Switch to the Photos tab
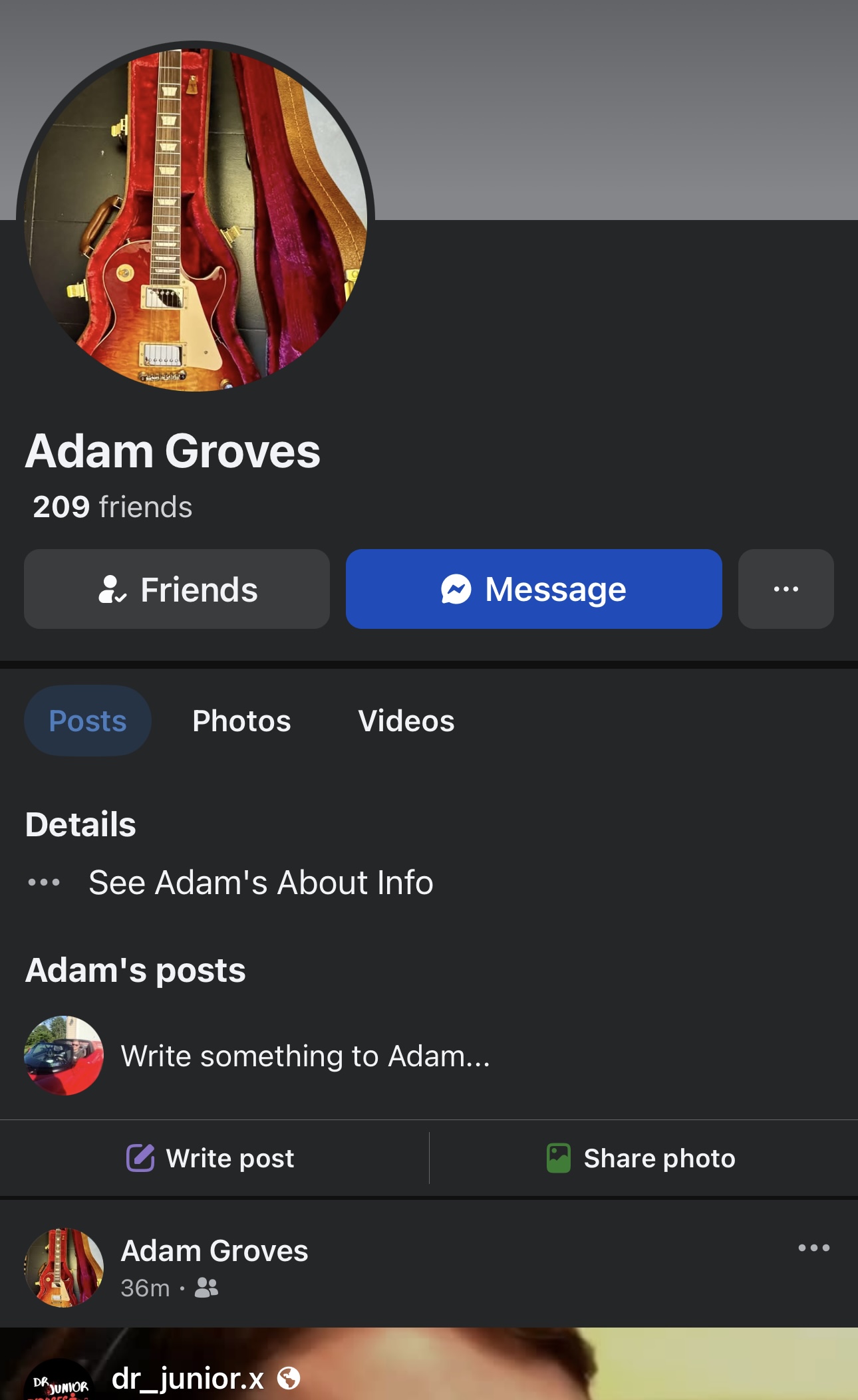Viewport: 858px width, 1400px height. (x=241, y=720)
